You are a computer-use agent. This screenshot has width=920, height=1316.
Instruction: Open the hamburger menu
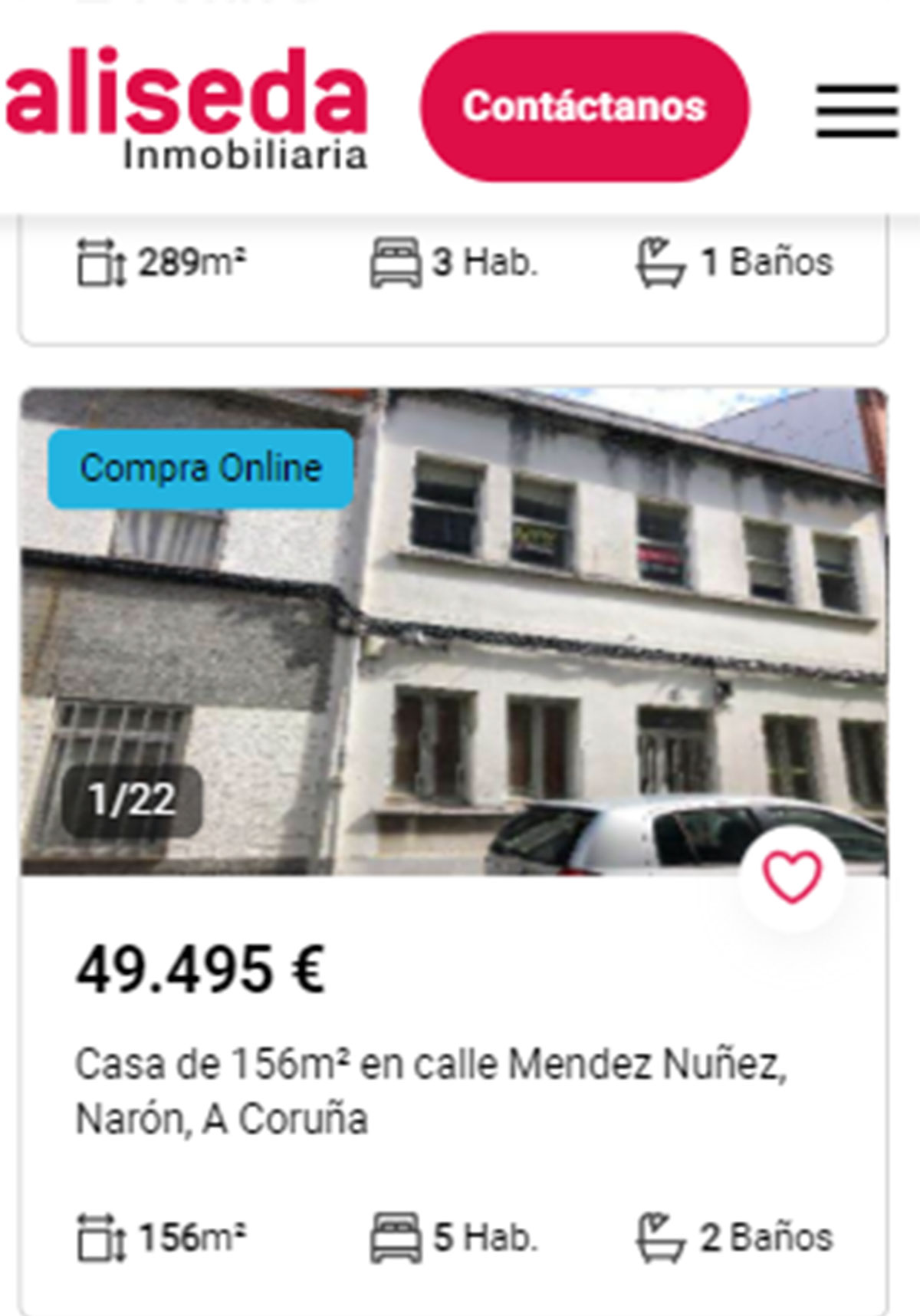coord(856,111)
